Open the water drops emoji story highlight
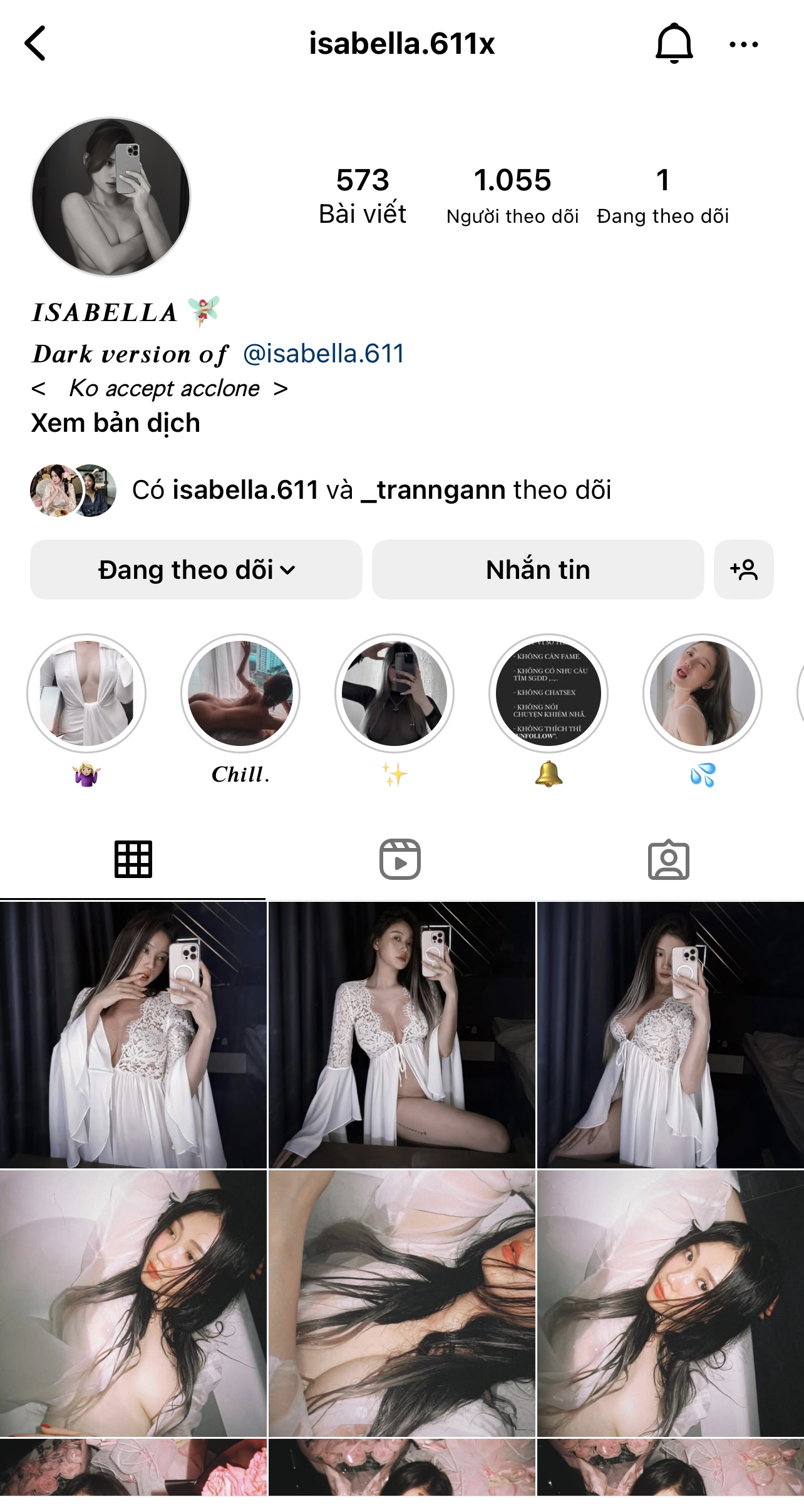The width and height of the screenshot is (804, 1512). tap(703, 693)
